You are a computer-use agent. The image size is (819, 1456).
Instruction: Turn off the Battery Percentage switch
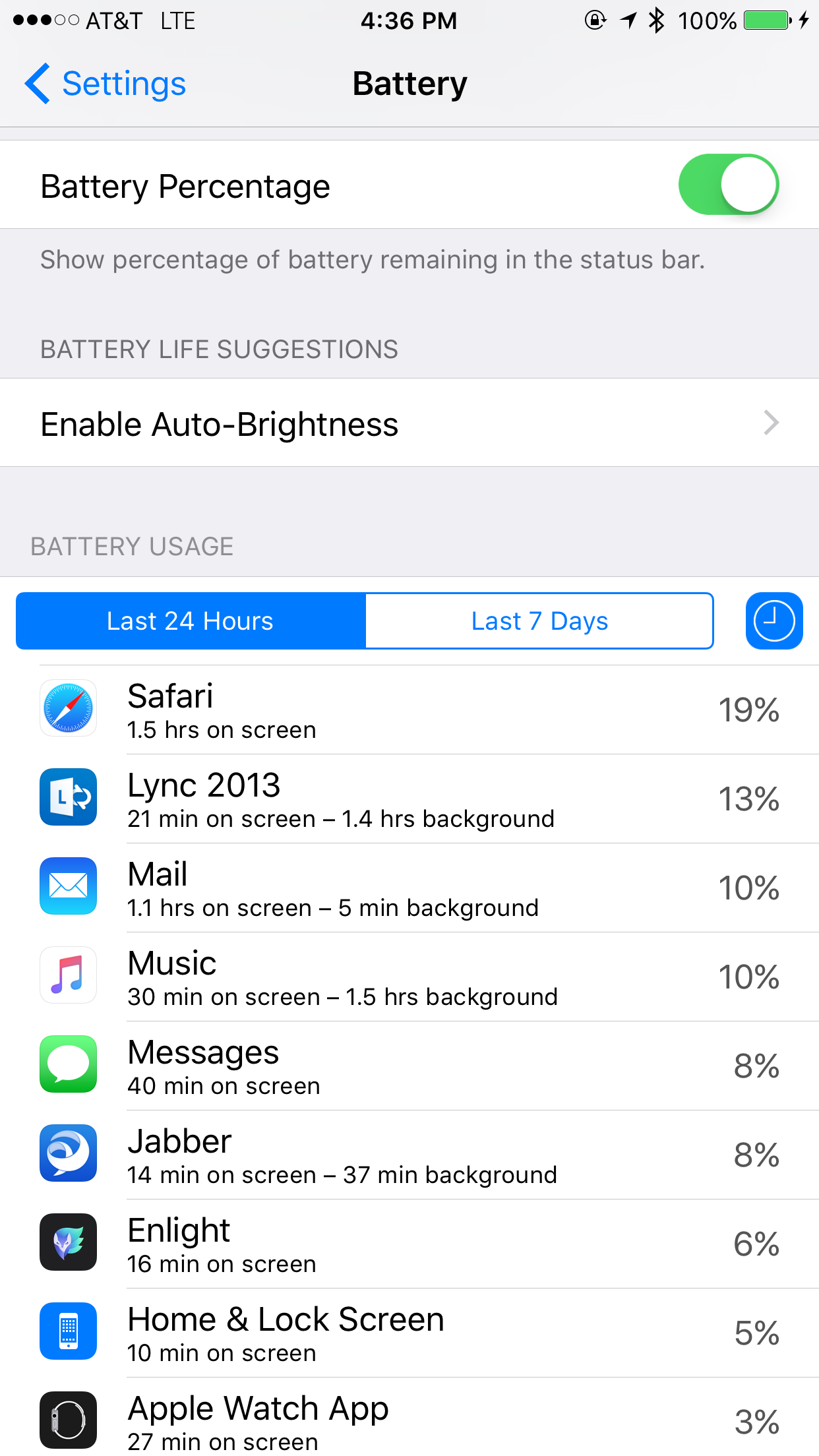coord(728,185)
